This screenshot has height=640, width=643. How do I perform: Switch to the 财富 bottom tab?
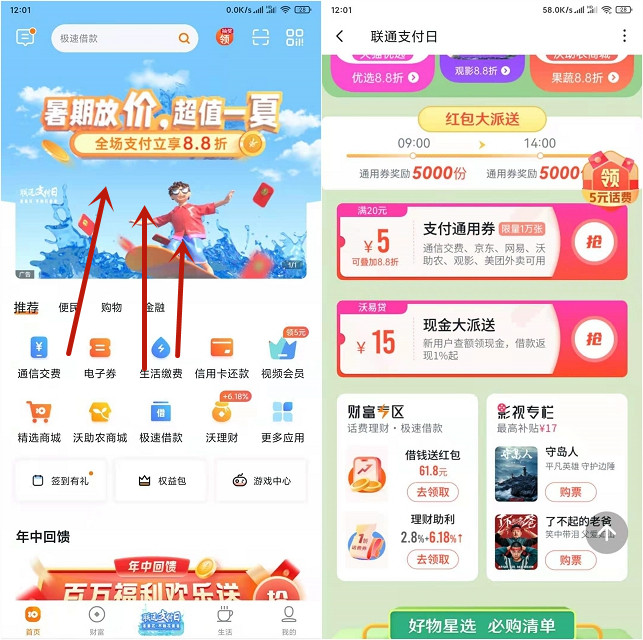pyautogui.click(x=96, y=620)
